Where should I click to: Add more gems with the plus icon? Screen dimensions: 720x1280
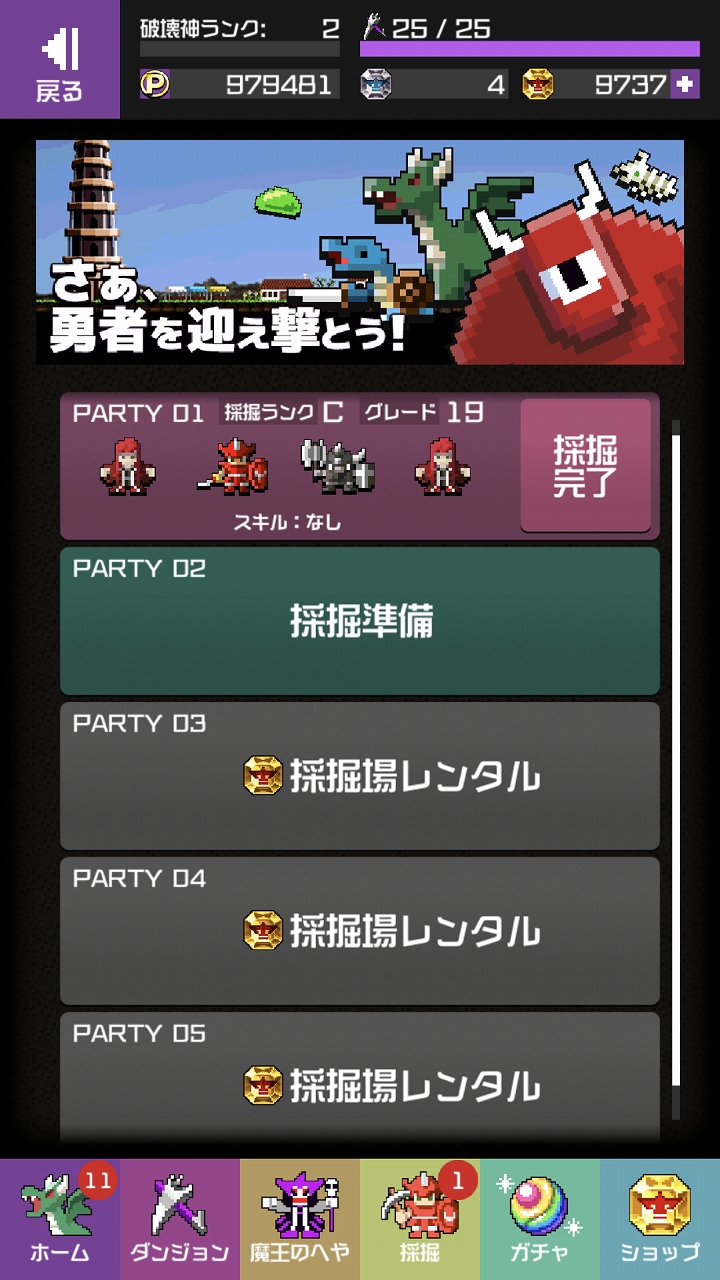click(685, 85)
